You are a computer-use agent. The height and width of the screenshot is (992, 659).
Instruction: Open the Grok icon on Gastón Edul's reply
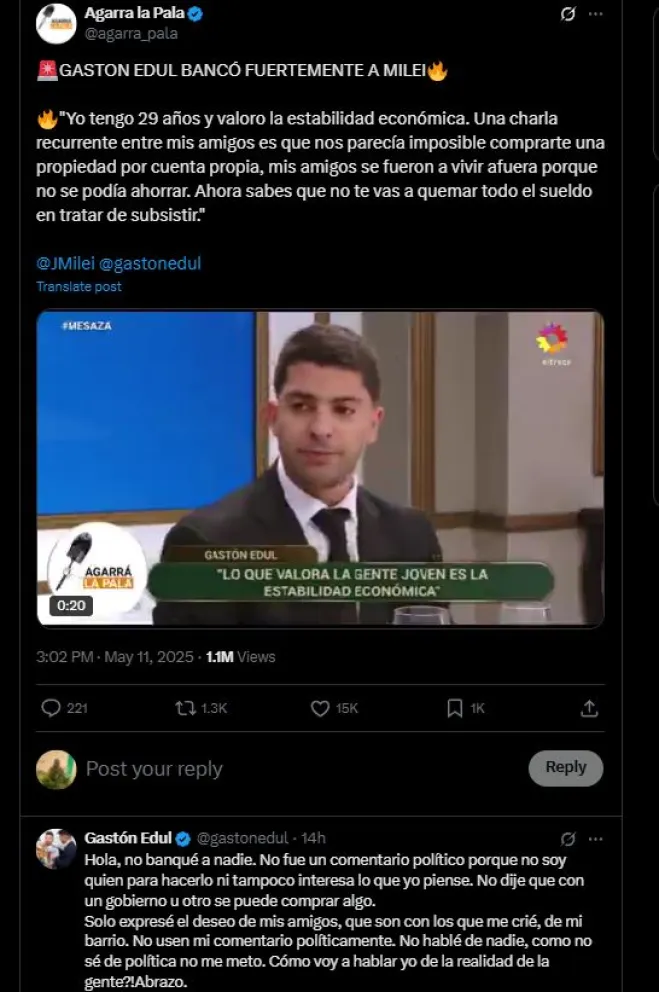click(x=568, y=838)
